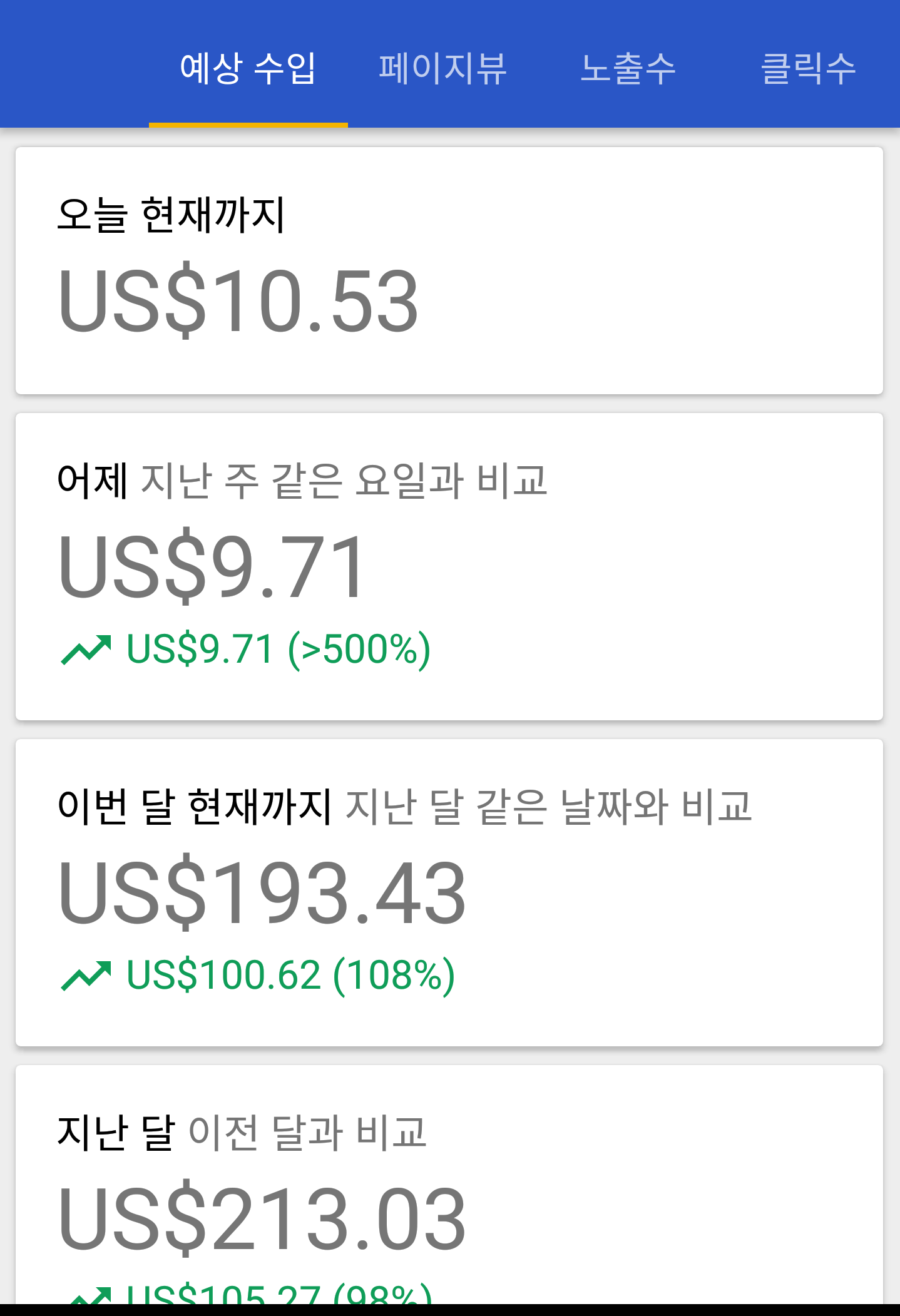Open the 어제 earnings card
The width and height of the screenshot is (900, 1316).
click(x=449, y=566)
